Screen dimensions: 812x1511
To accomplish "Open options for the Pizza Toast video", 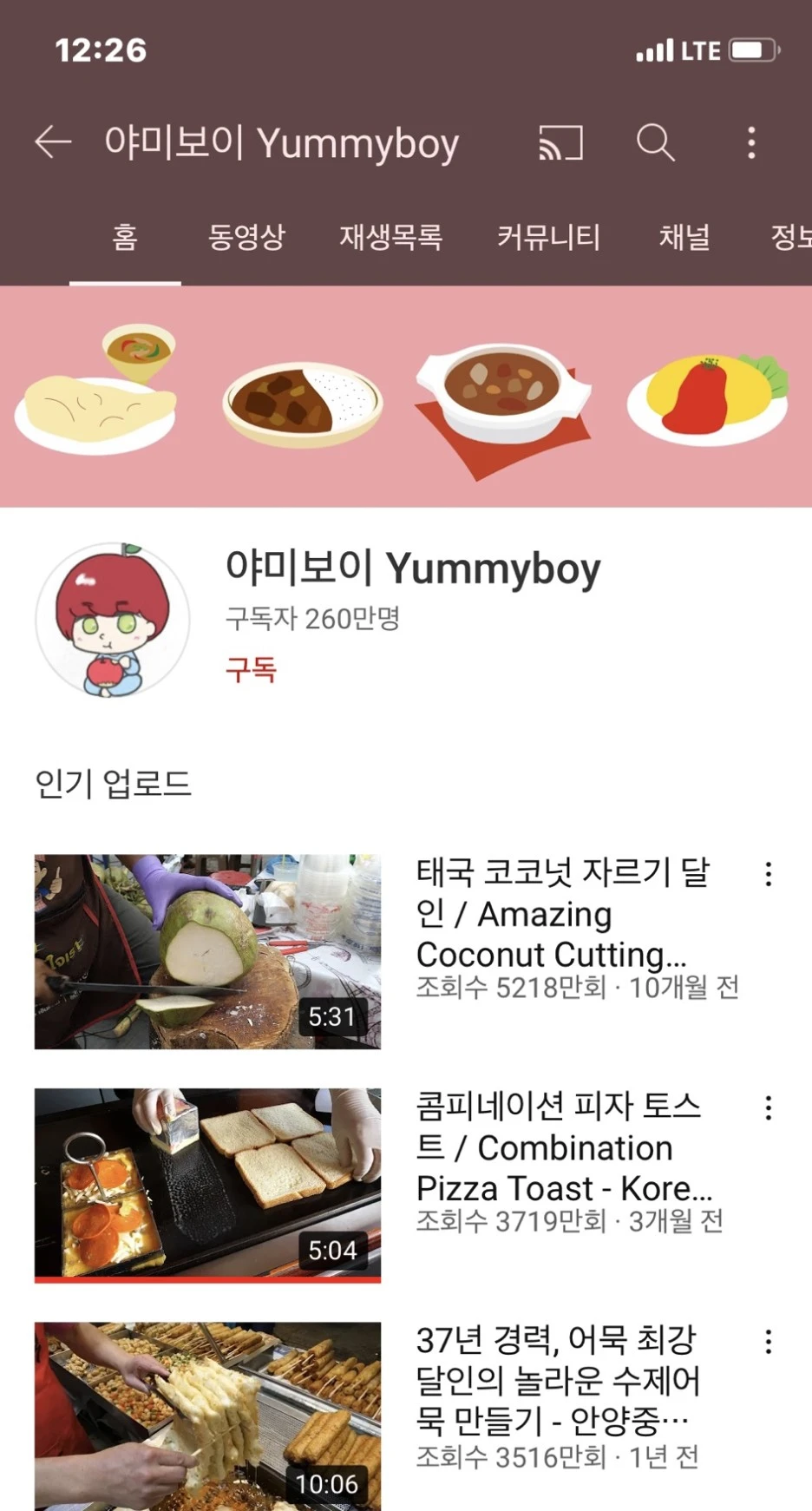I will (x=768, y=1108).
